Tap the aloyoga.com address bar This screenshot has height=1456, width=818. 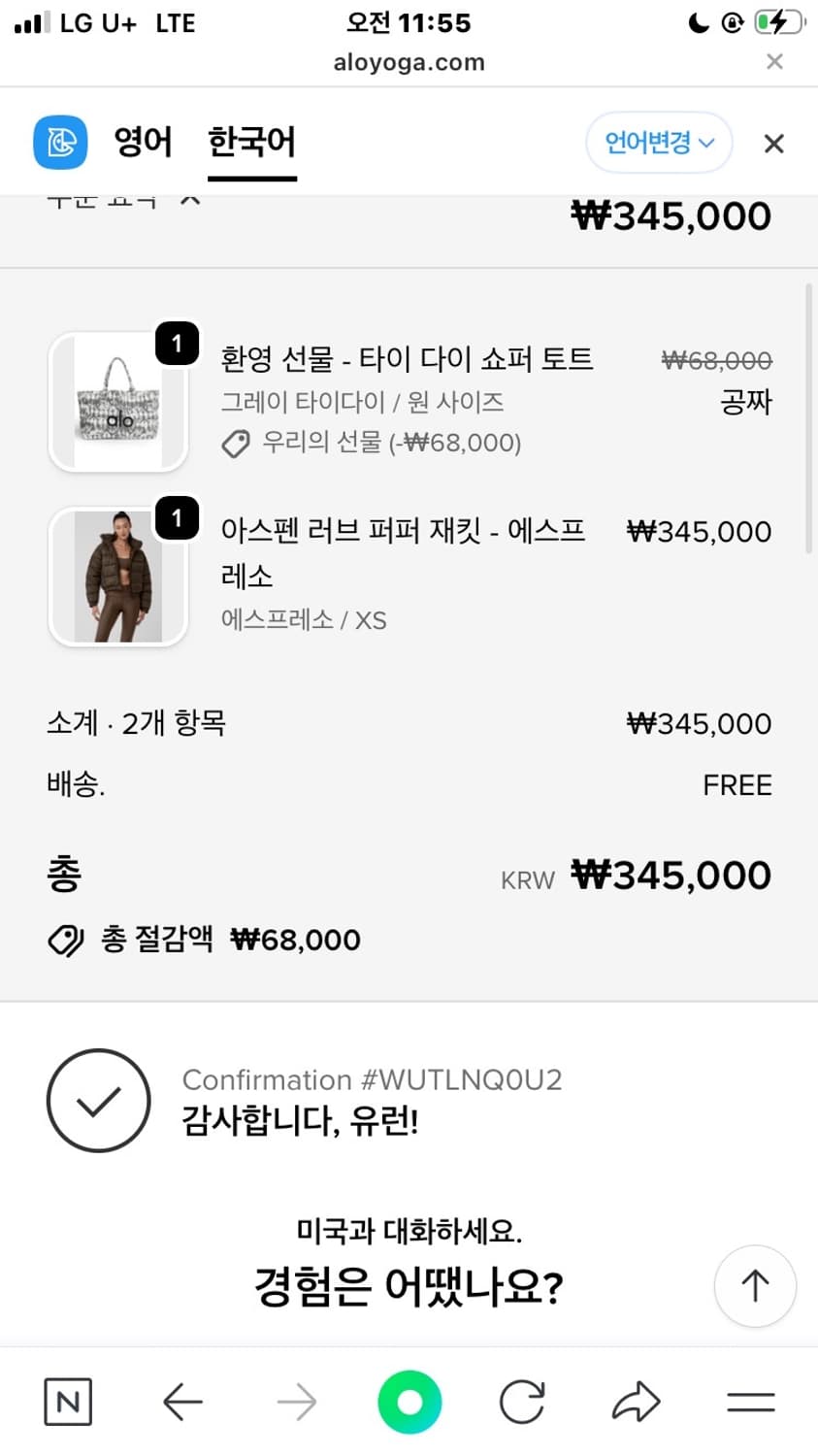[x=409, y=62]
